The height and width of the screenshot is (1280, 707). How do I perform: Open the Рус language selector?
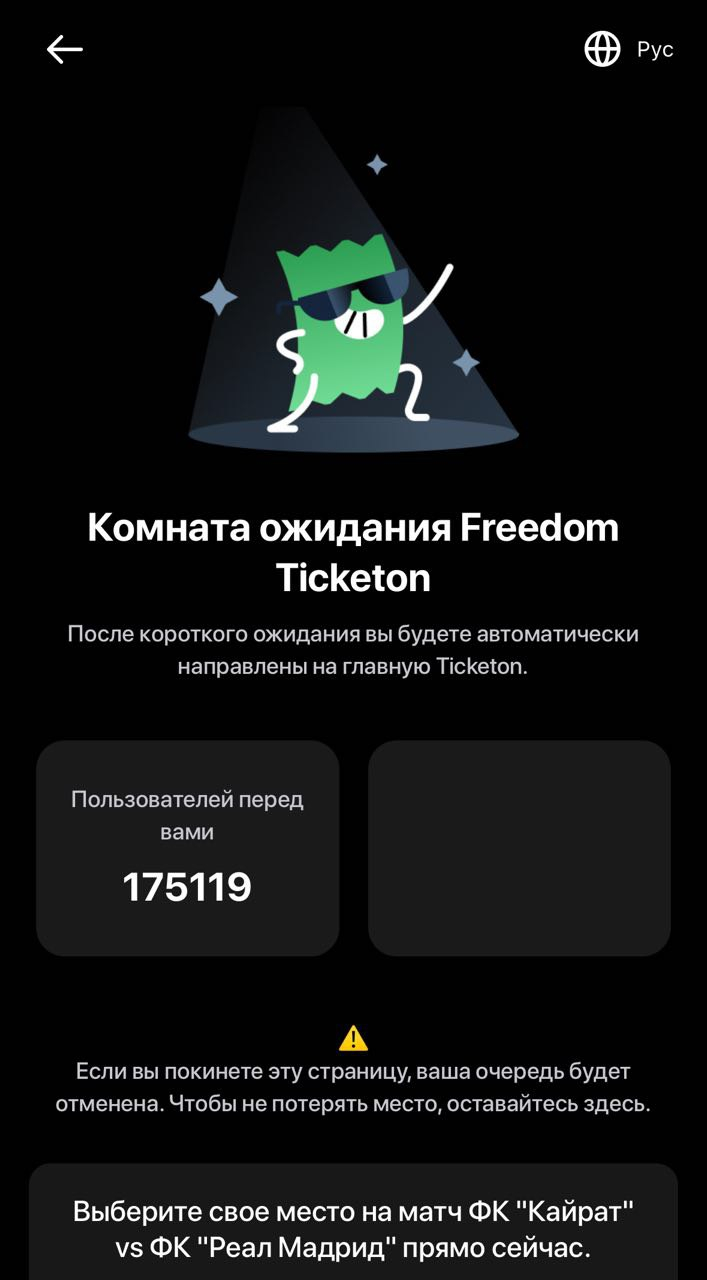click(x=629, y=49)
